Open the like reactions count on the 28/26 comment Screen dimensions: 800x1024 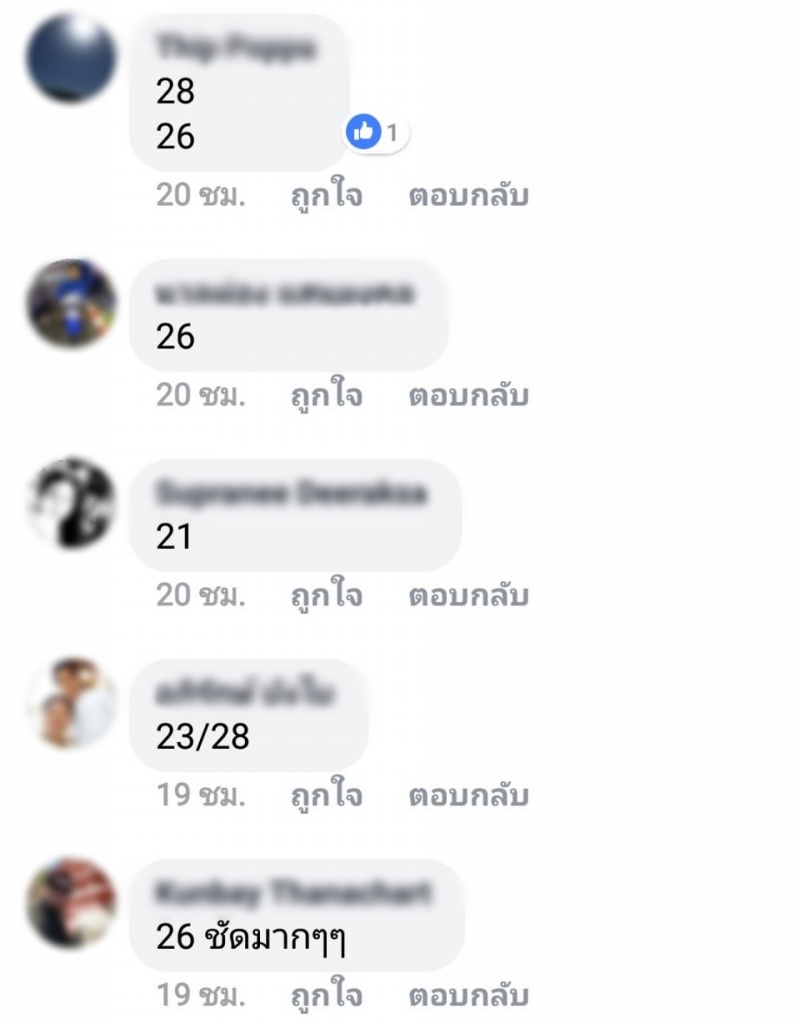pos(377,131)
